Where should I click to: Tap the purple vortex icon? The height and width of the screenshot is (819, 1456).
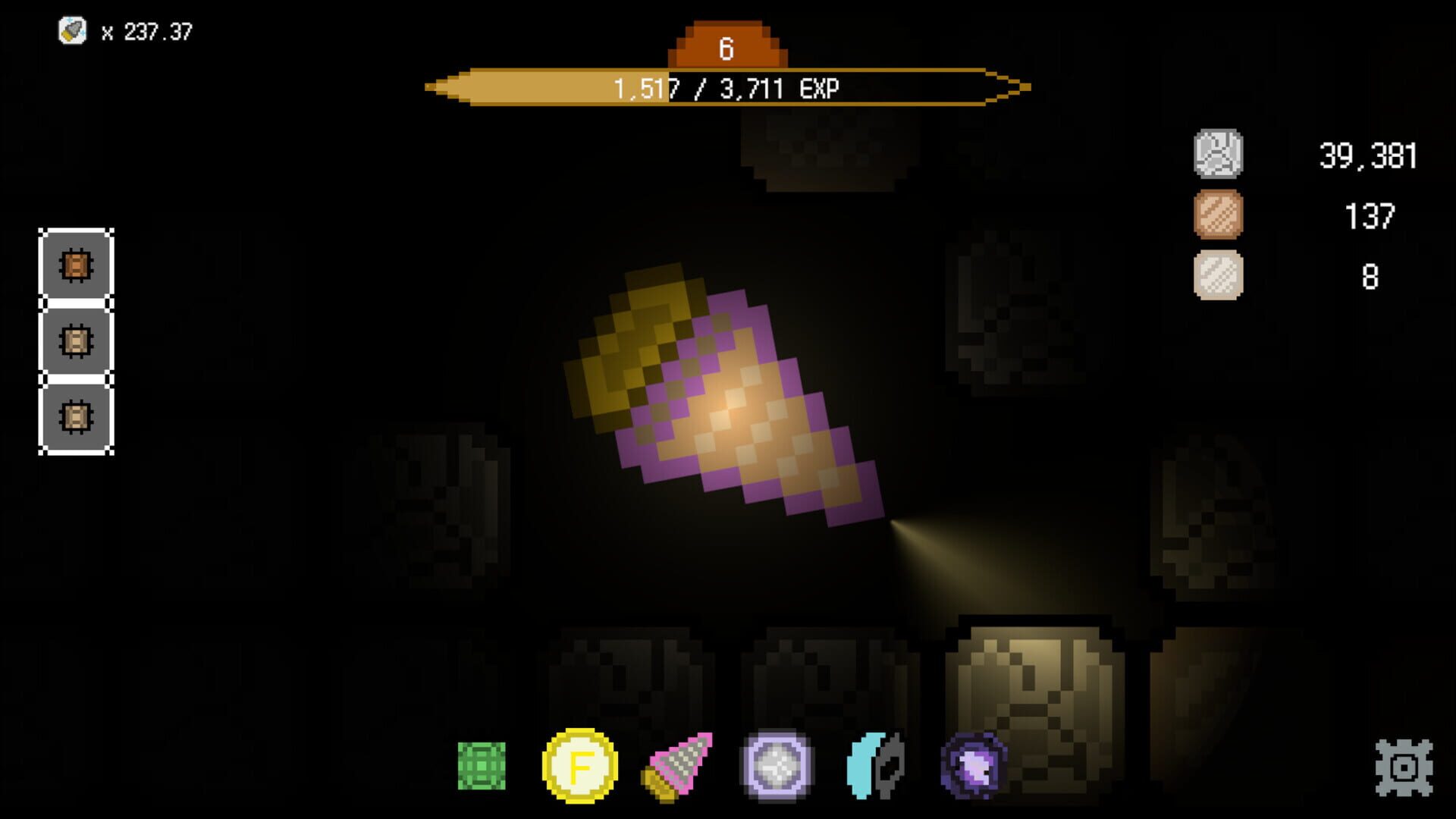pyautogui.click(x=974, y=766)
